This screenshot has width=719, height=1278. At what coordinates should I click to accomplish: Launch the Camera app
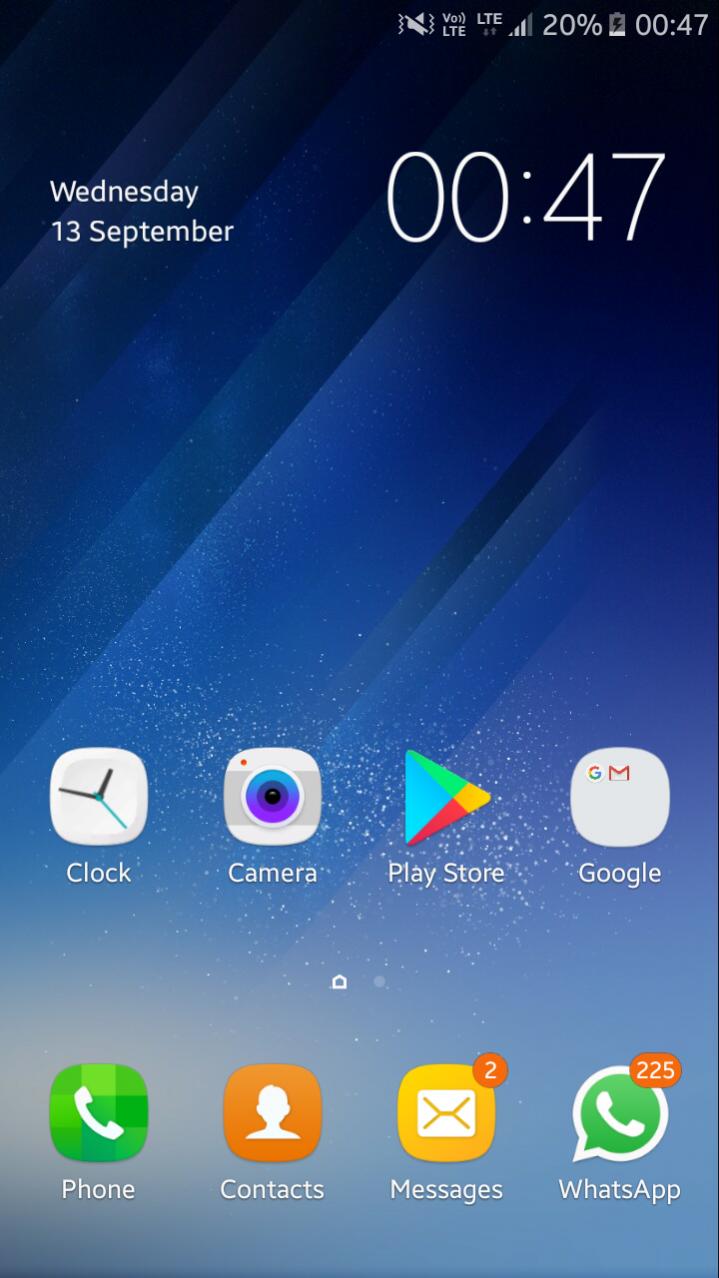click(x=272, y=797)
